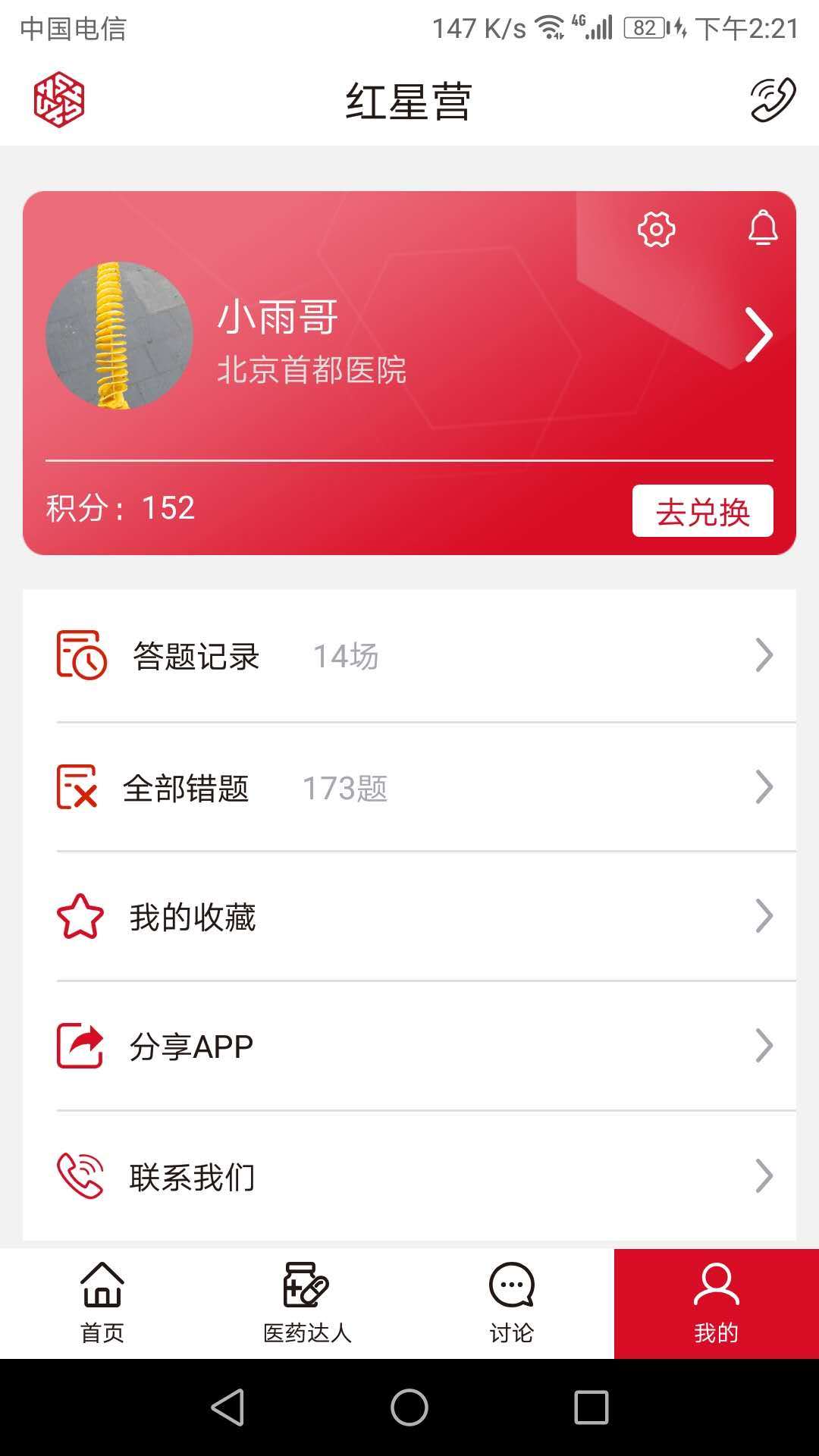This screenshot has width=819, height=1456.
Task: Switch to the 讨论 discussion tab
Action: pos(512,1304)
